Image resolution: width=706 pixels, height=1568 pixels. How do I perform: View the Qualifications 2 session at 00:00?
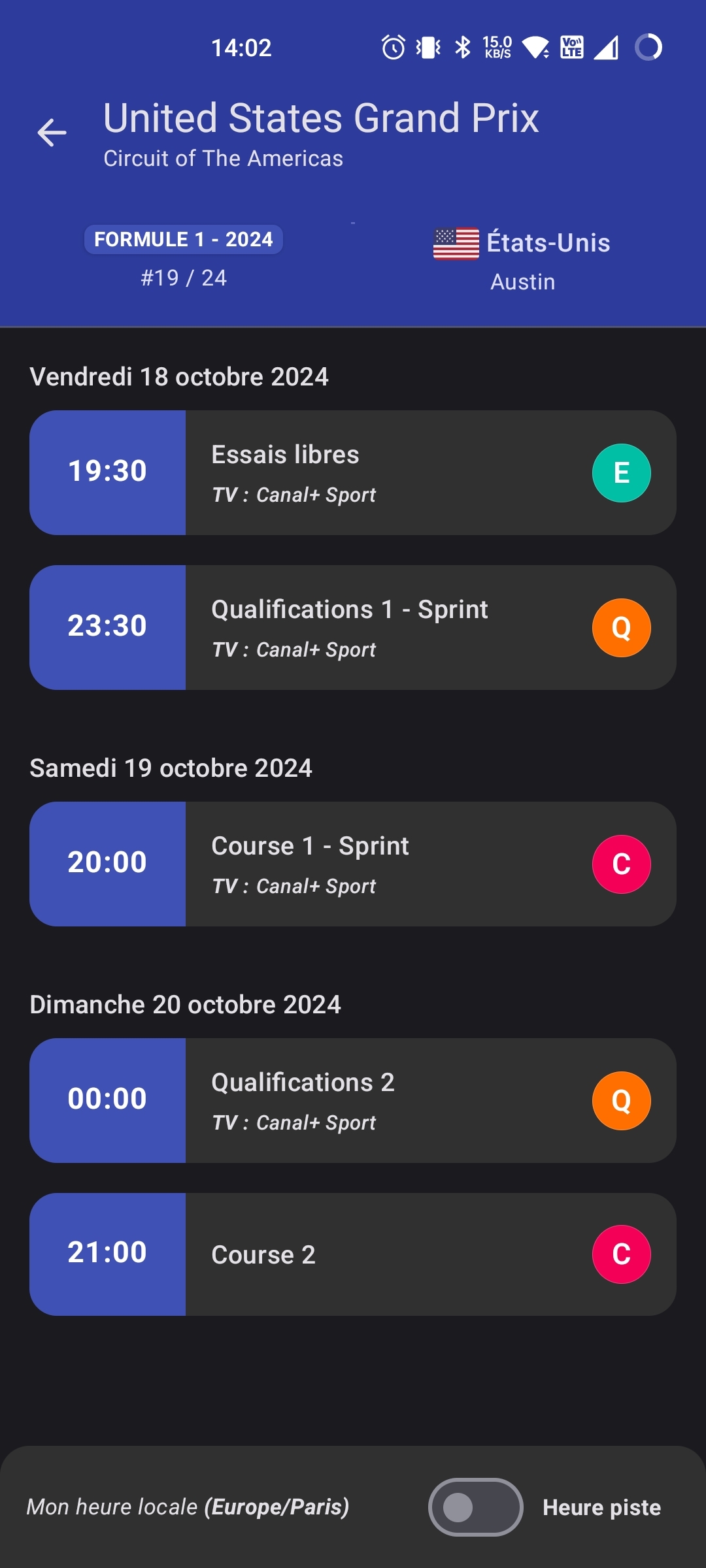[353, 1101]
